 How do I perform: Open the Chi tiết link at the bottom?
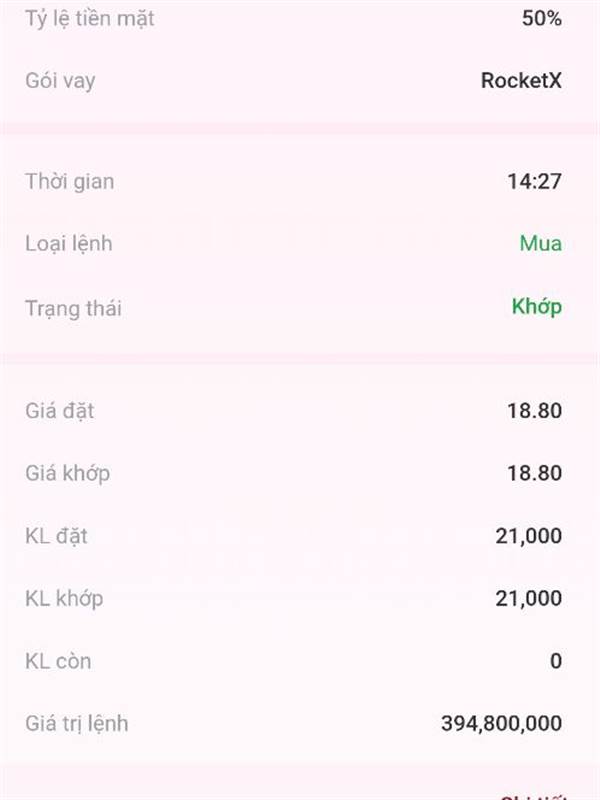point(533,797)
